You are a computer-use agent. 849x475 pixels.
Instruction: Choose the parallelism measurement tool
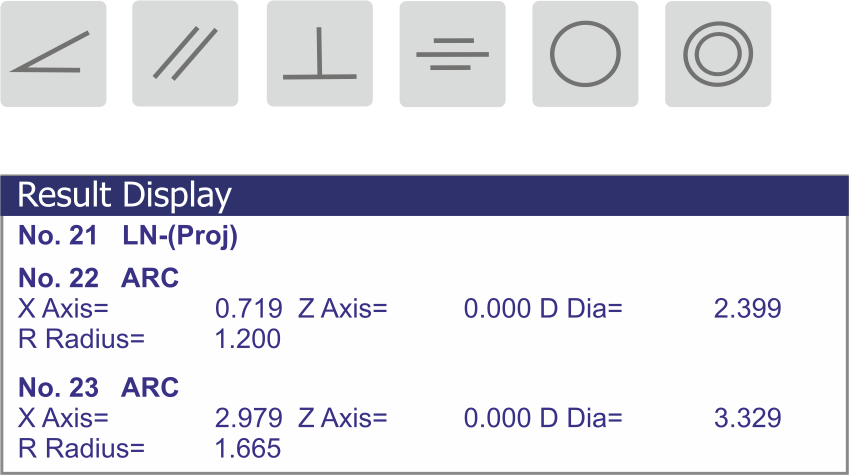click(185, 53)
